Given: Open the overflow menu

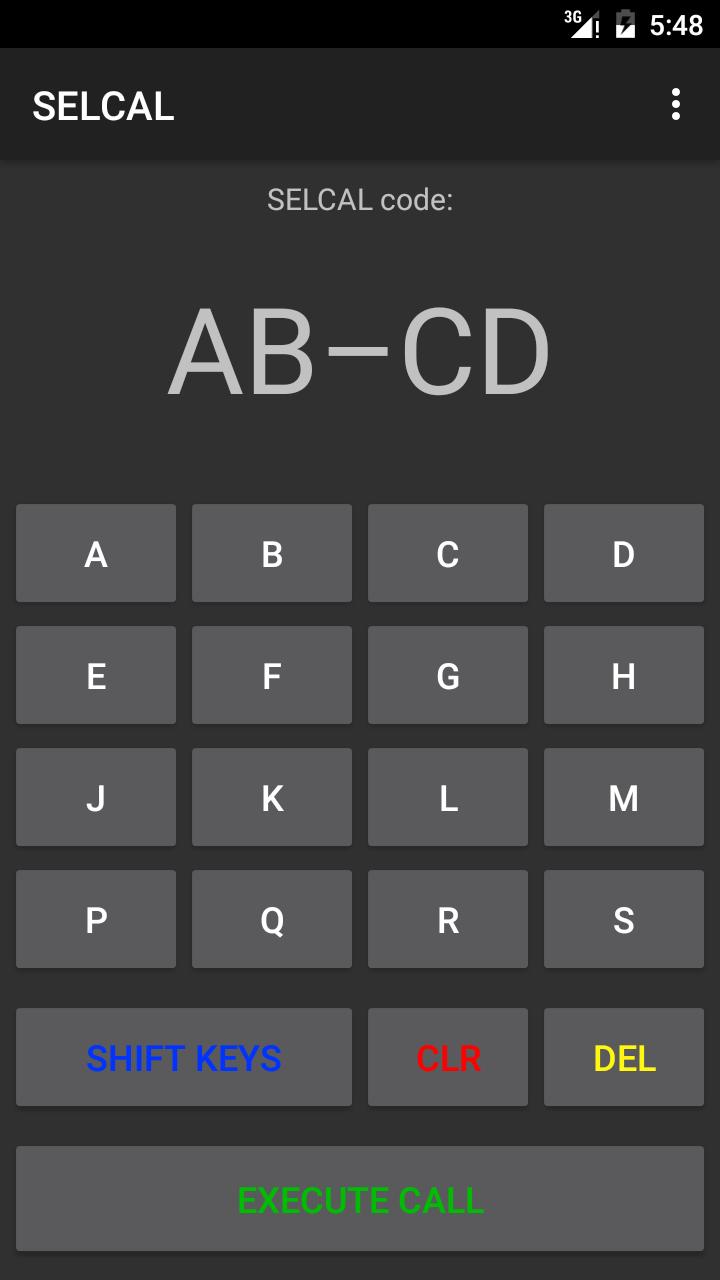Looking at the screenshot, I should coord(676,104).
